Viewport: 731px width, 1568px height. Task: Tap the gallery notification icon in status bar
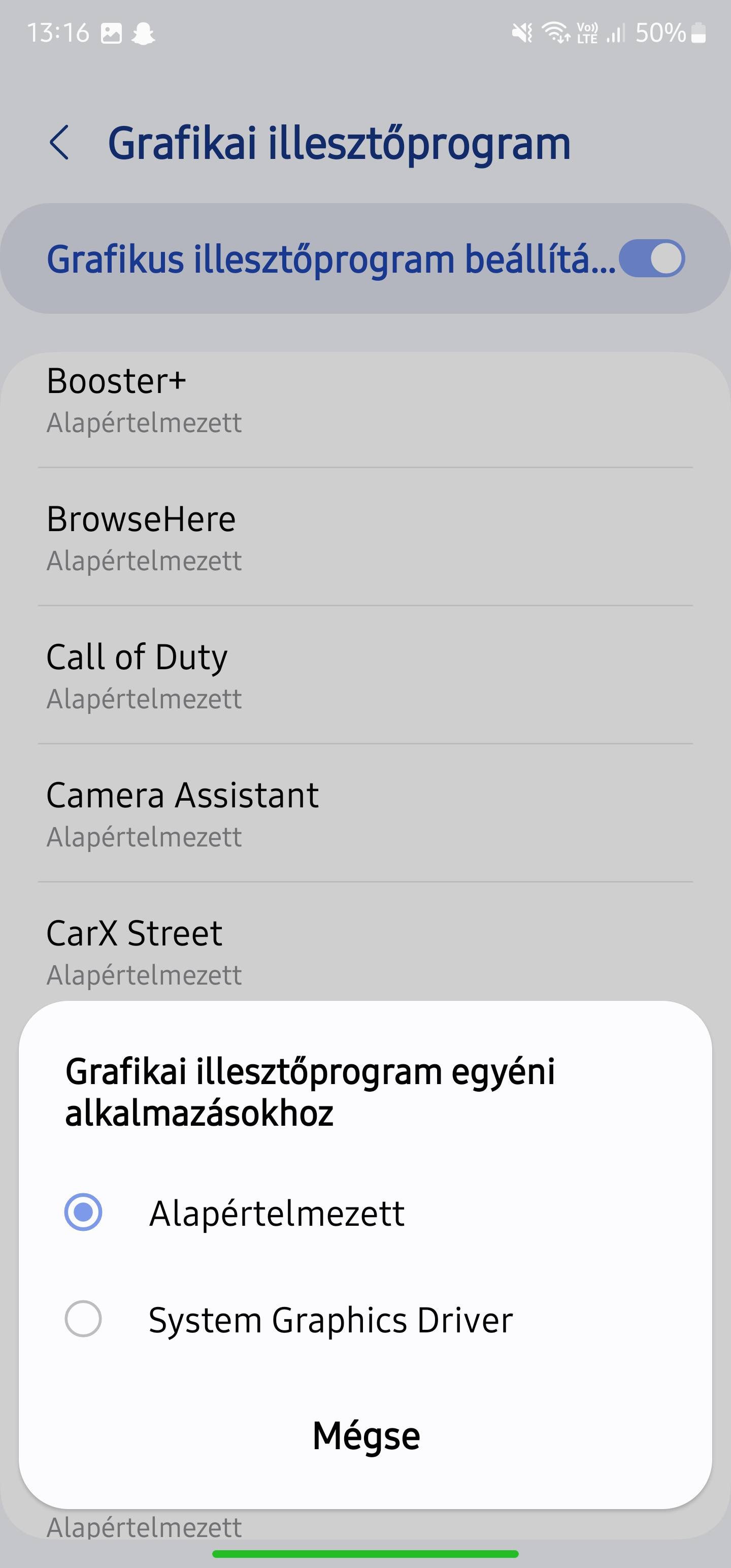(113, 34)
